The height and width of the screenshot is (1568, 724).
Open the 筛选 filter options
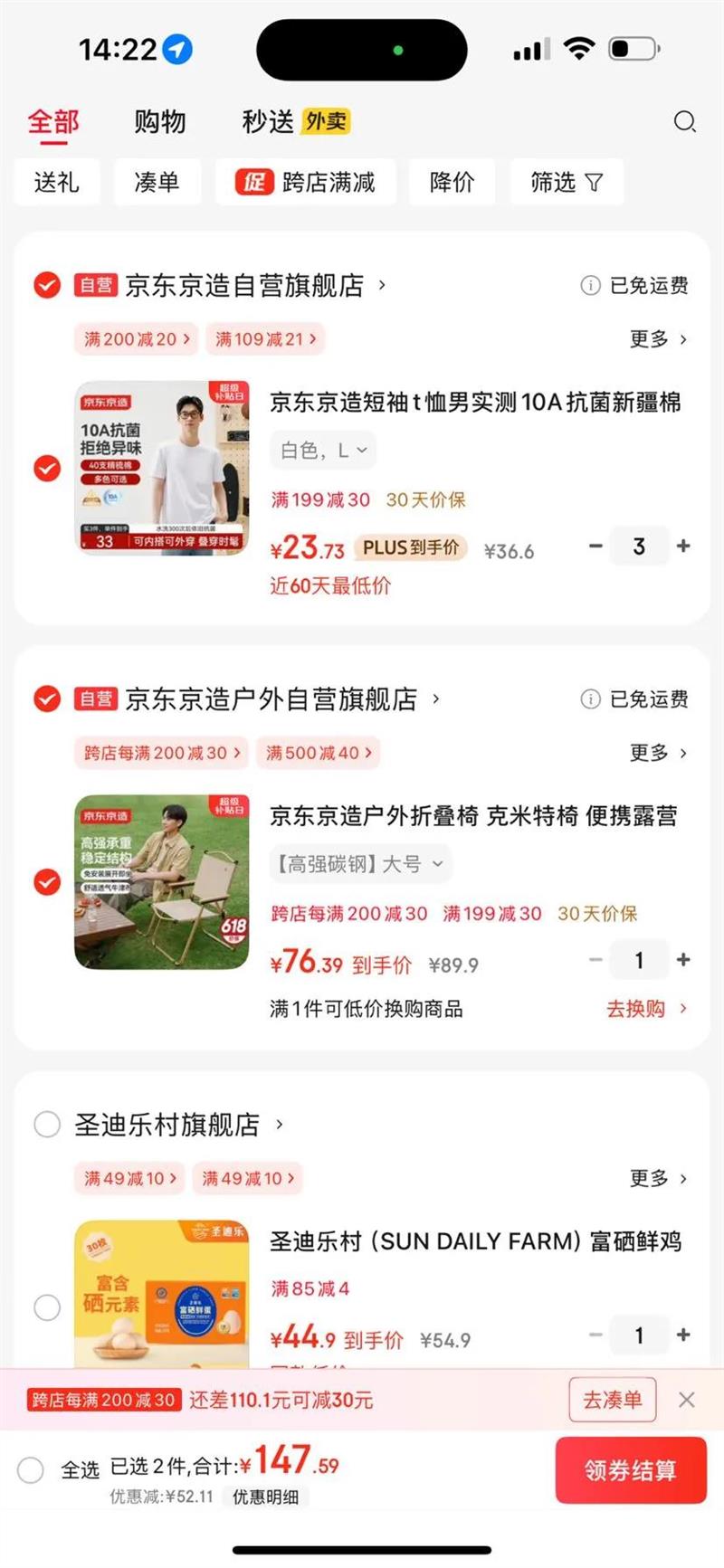coord(566,183)
